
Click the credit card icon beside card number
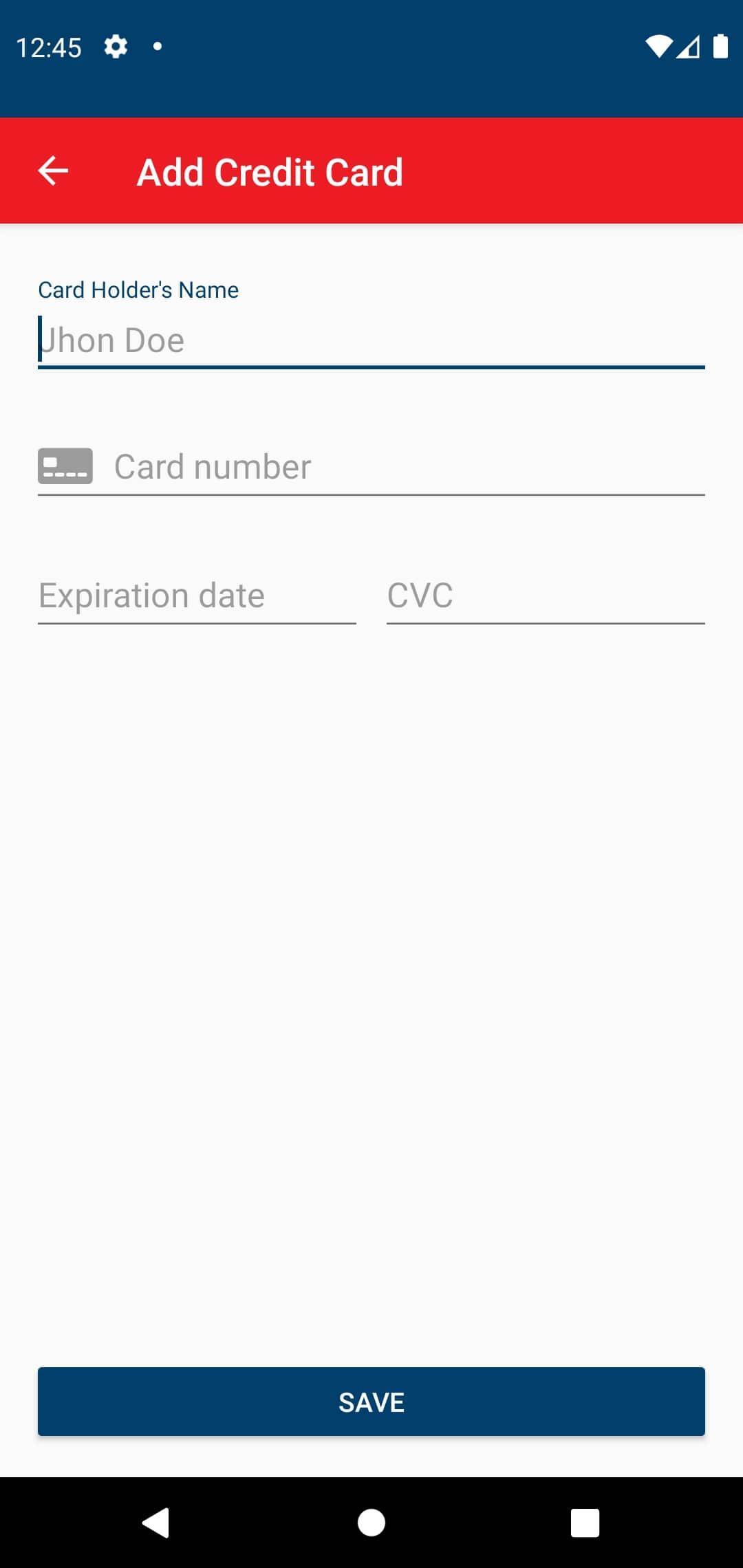(65, 466)
